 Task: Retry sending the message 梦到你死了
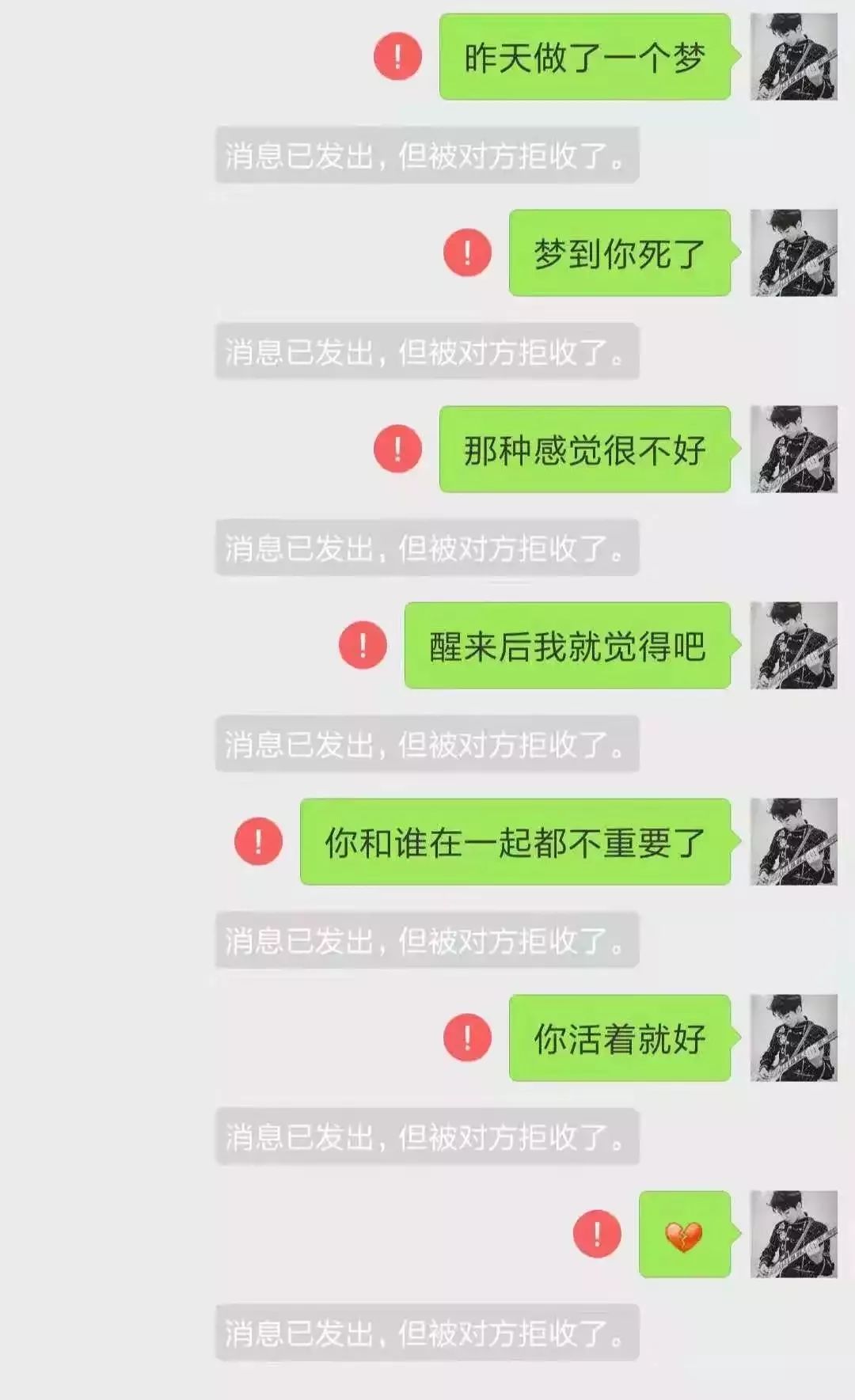point(467,252)
